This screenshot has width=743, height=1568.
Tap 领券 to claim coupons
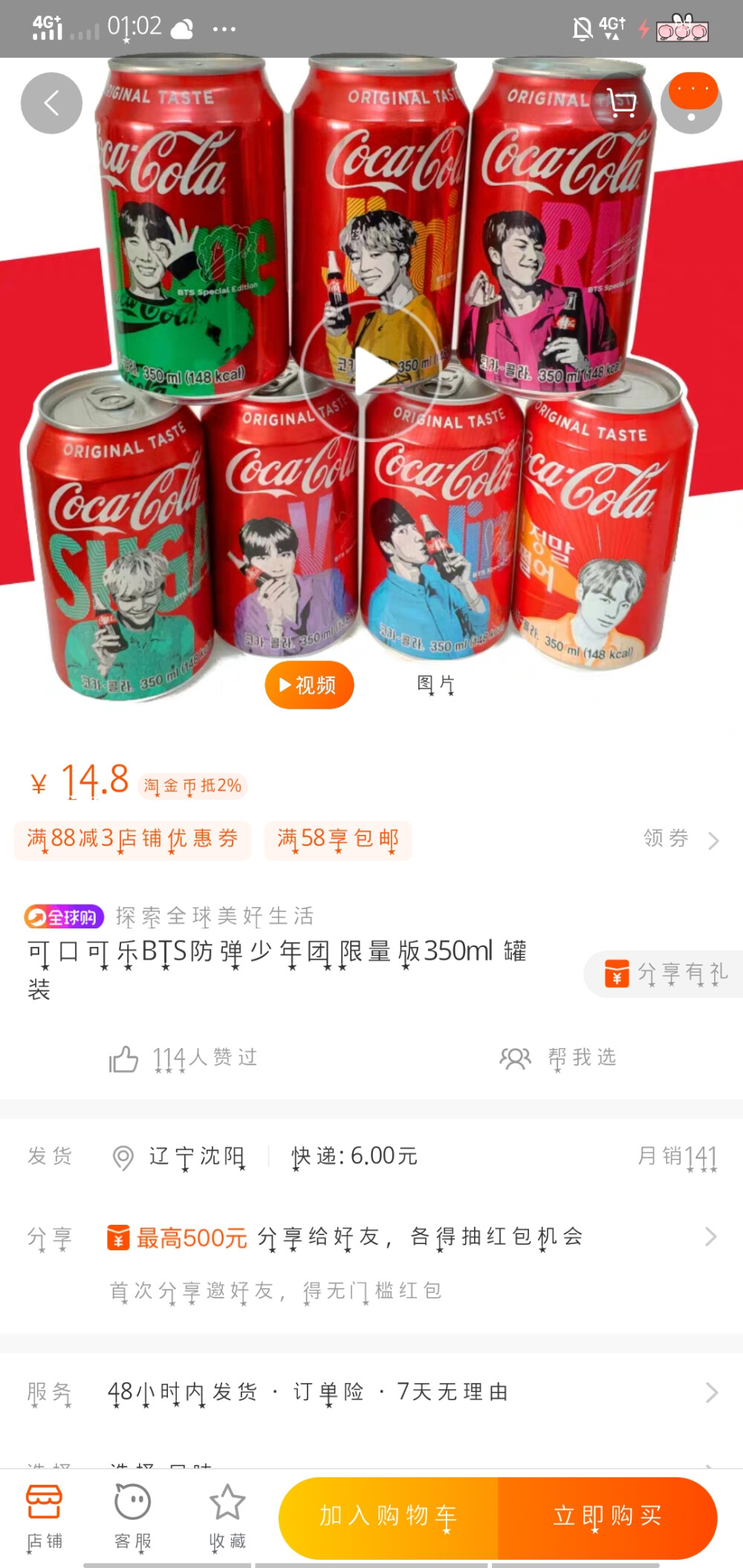[681, 839]
